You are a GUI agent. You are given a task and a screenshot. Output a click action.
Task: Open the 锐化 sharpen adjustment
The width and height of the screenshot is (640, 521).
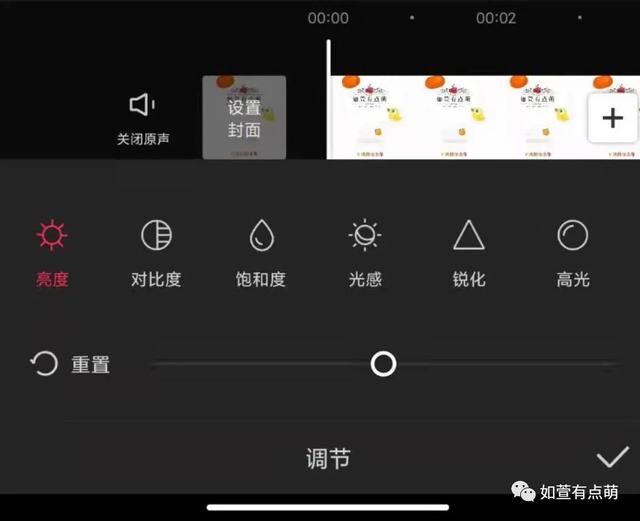coord(468,252)
